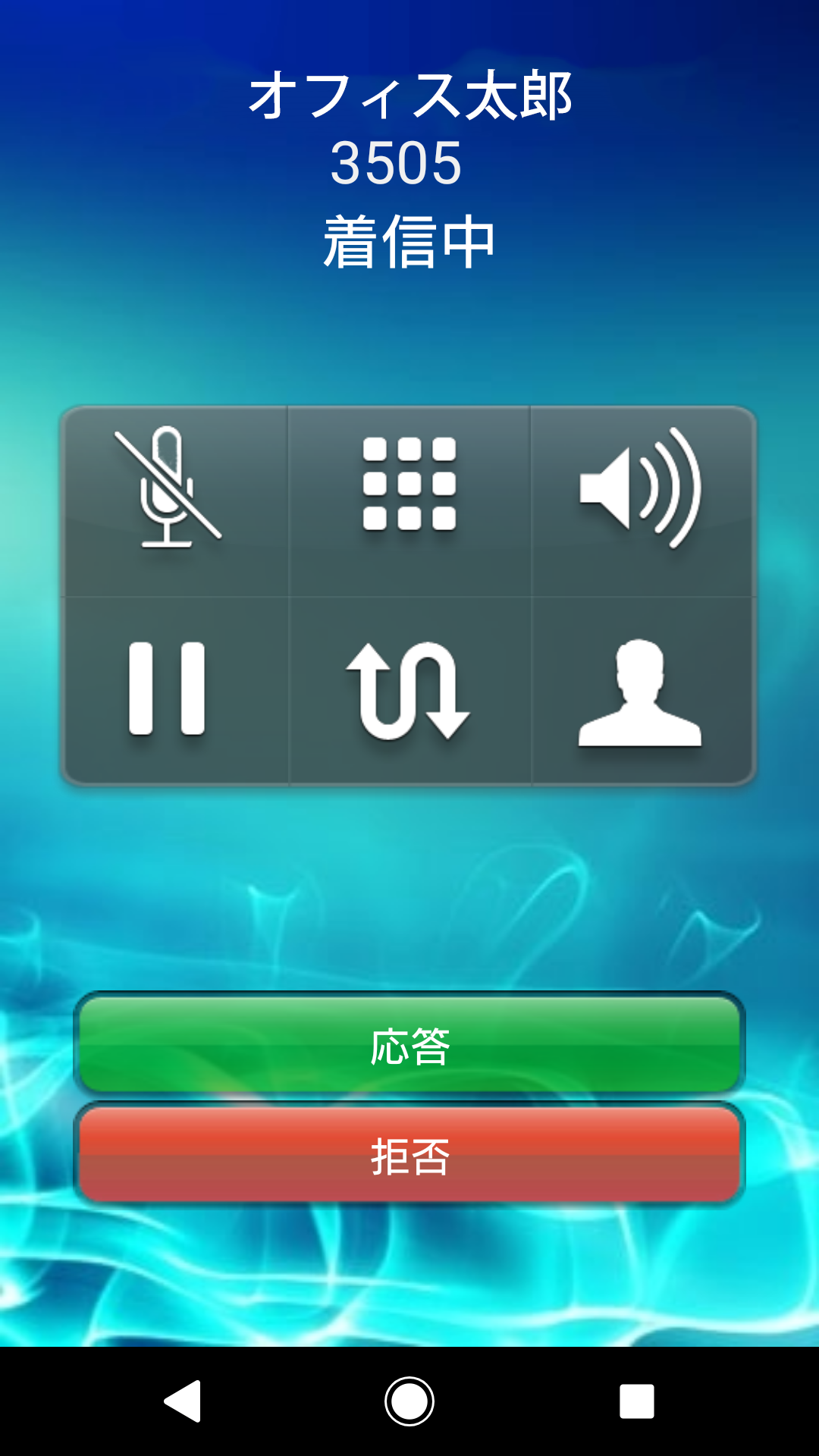Put the call on hold
Viewport: 819px width, 1456px height.
coord(167,689)
